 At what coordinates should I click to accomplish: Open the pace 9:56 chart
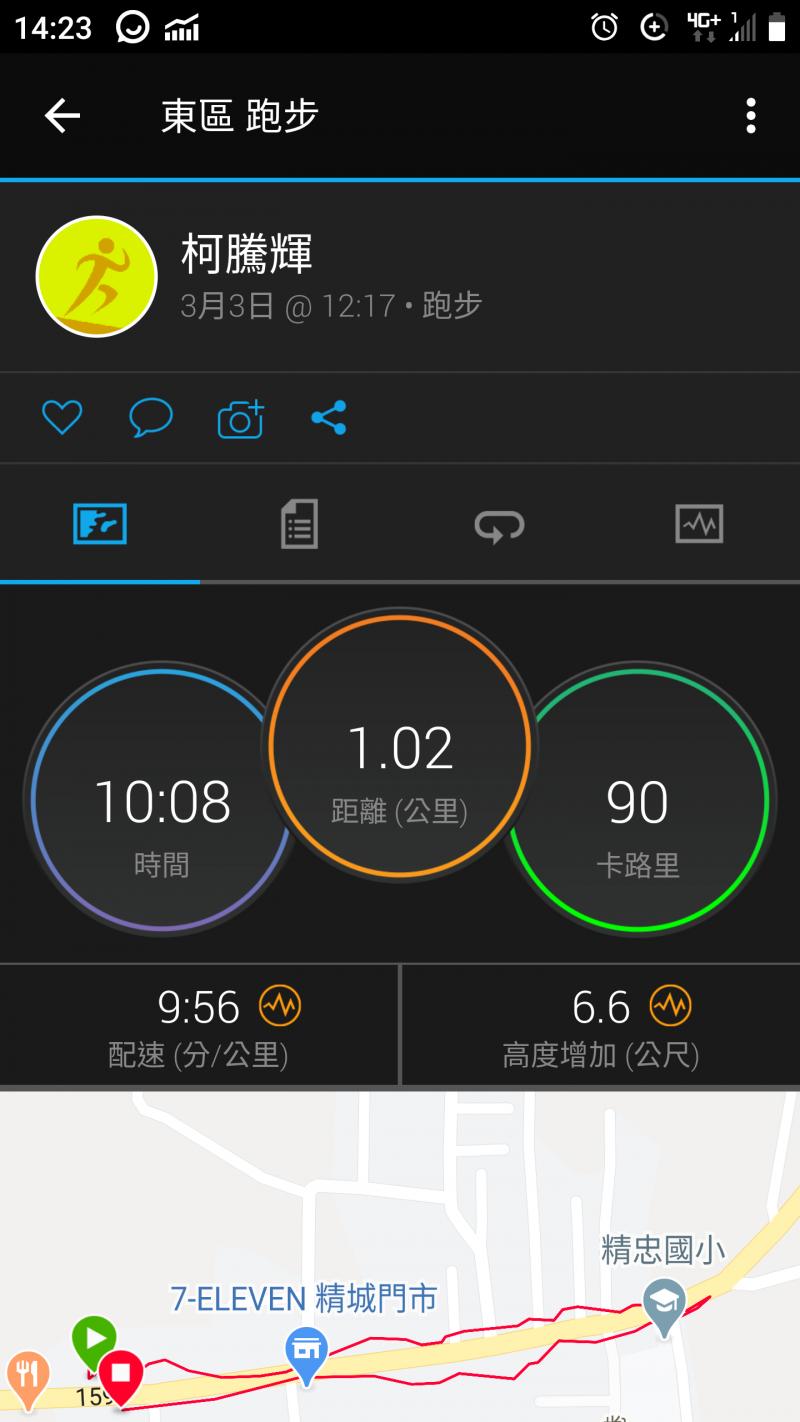(x=280, y=1006)
